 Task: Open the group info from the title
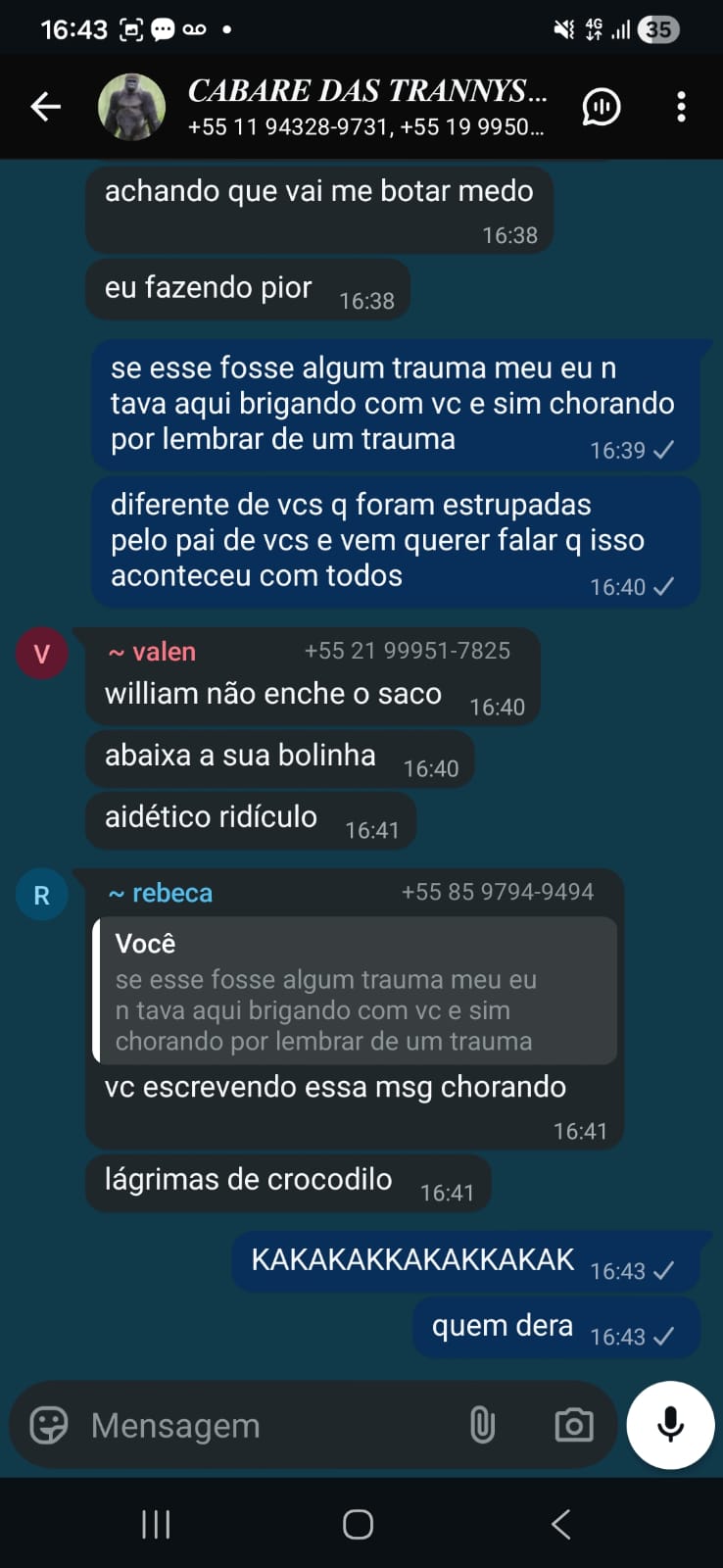pyautogui.click(x=367, y=106)
